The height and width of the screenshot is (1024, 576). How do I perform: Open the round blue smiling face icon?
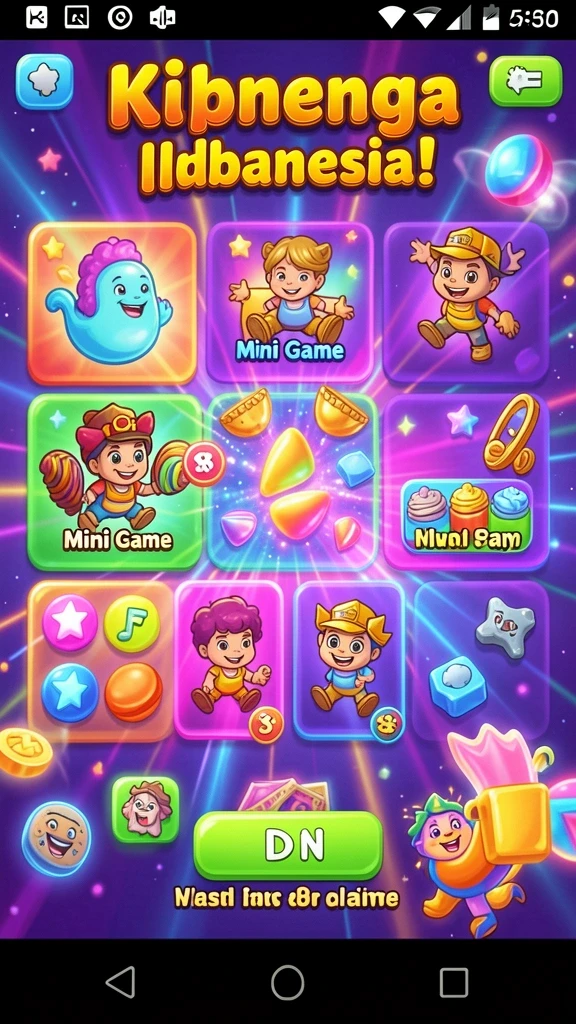click(56, 838)
